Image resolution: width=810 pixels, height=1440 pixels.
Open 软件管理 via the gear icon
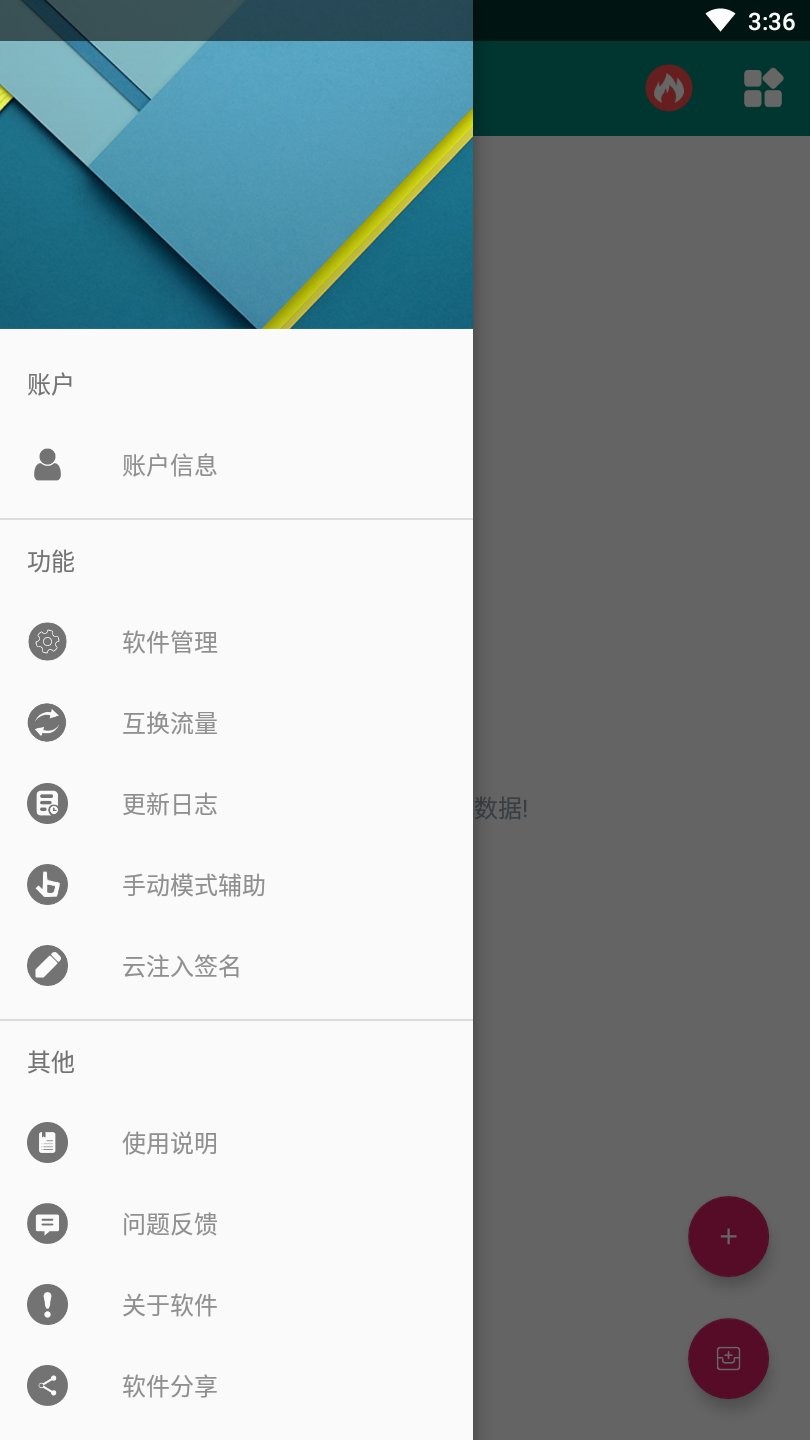47,641
